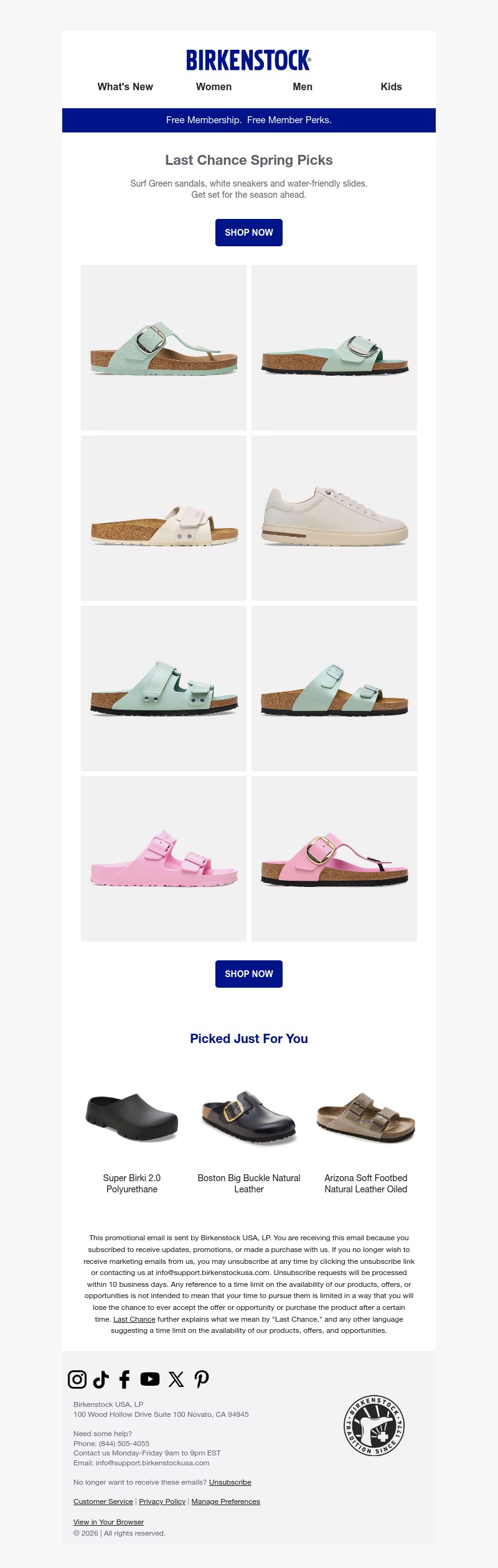View this email in your browser
Screen dimensions: 498x1568
point(108,1522)
